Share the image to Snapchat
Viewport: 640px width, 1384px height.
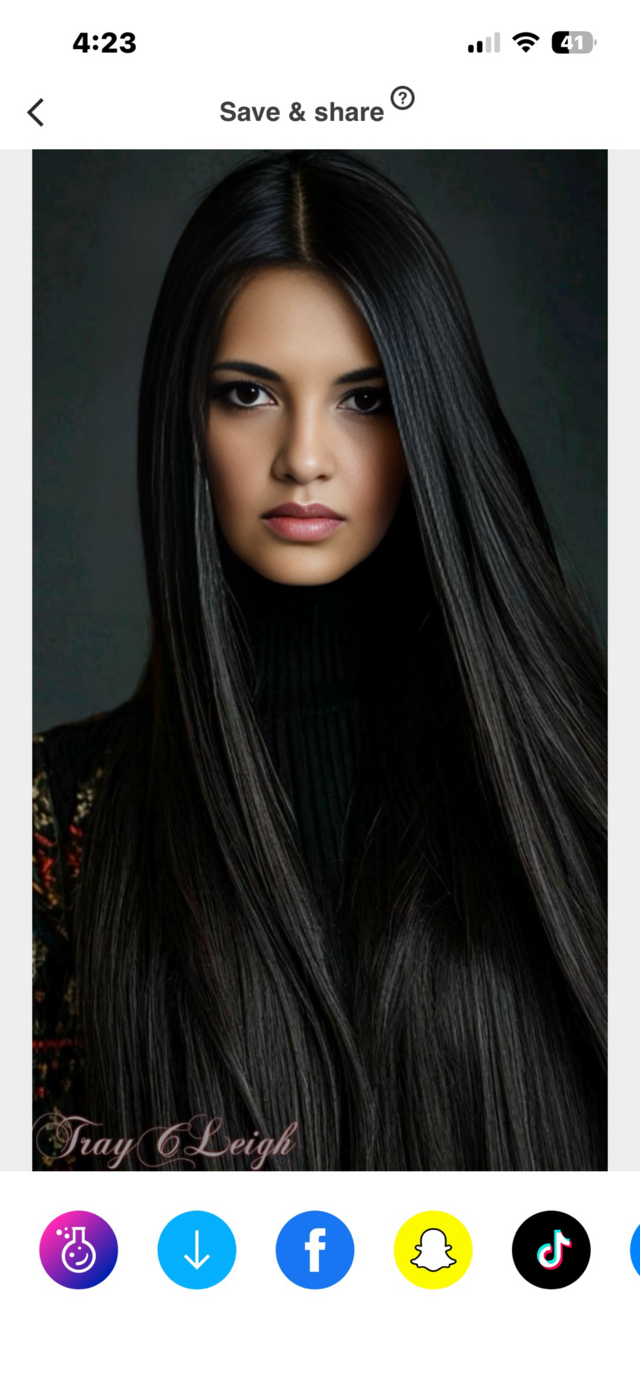pos(433,1250)
